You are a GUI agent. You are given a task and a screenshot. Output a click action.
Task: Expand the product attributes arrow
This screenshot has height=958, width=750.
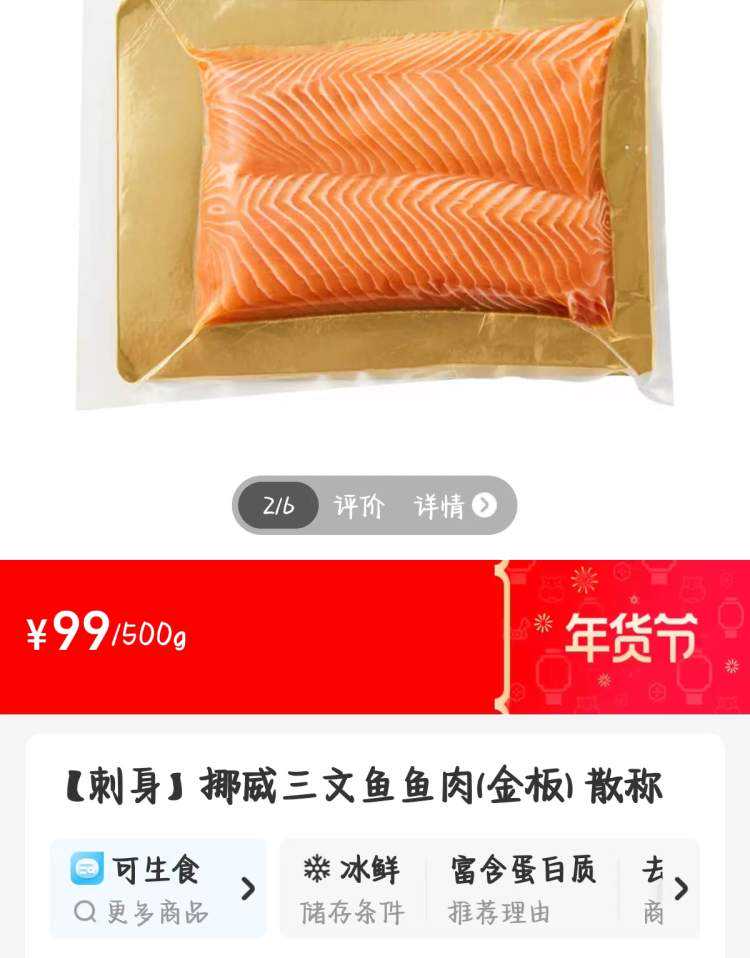pos(681,888)
